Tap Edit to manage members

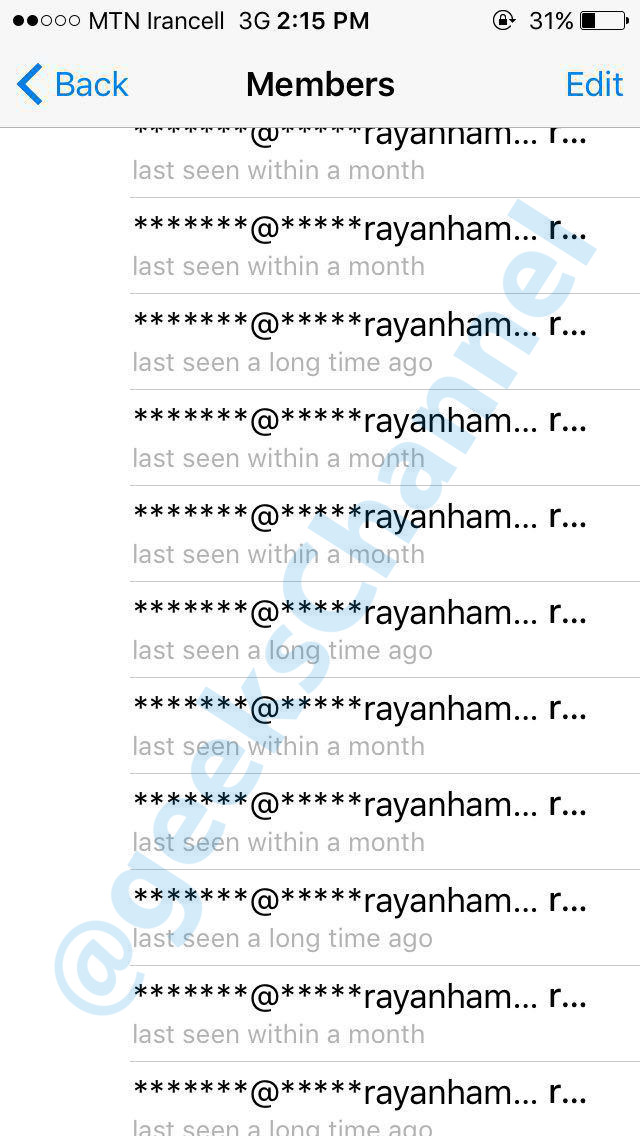pyautogui.click(x=594, y=84)
